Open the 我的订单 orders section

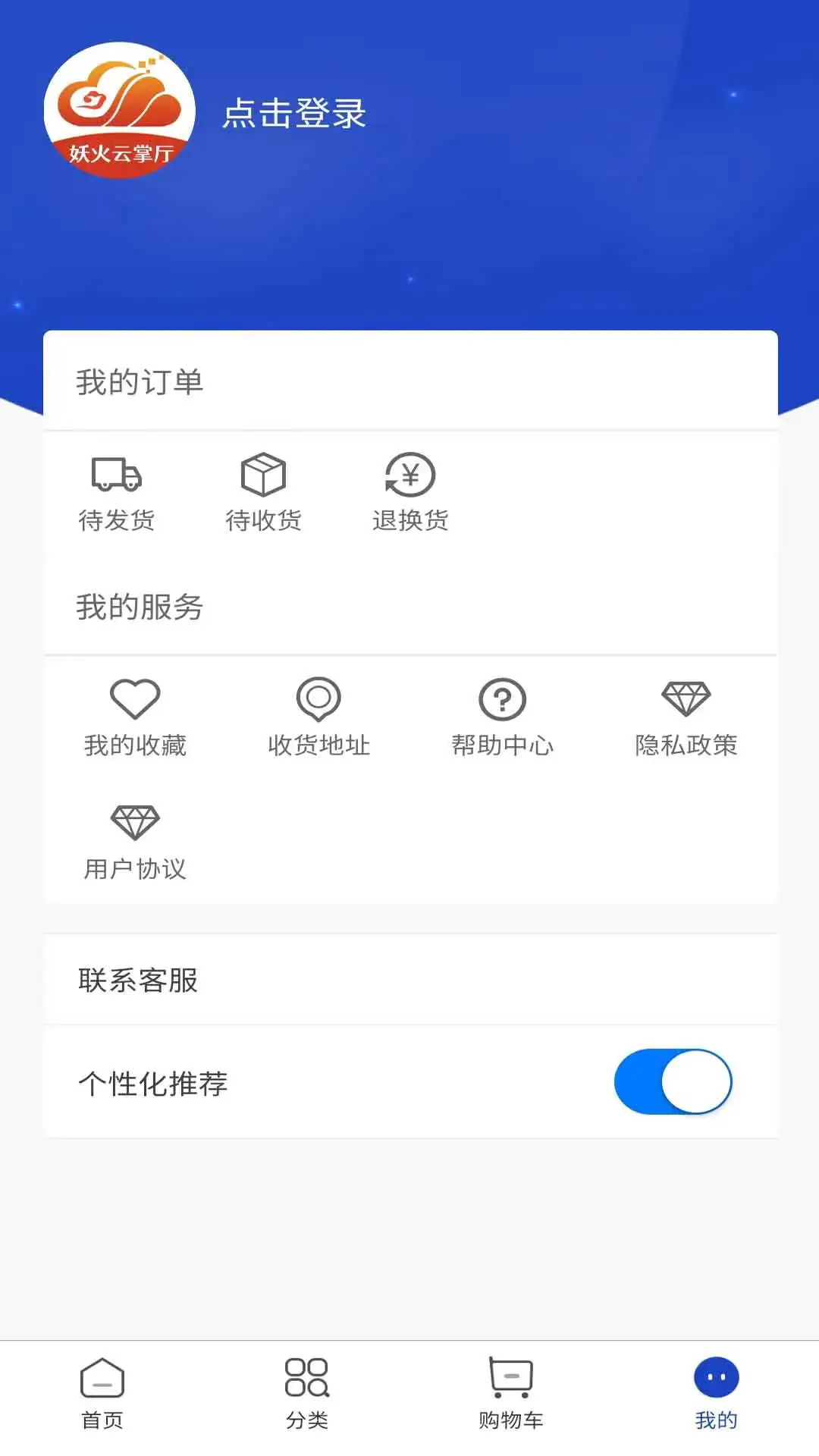pos(140,381)
